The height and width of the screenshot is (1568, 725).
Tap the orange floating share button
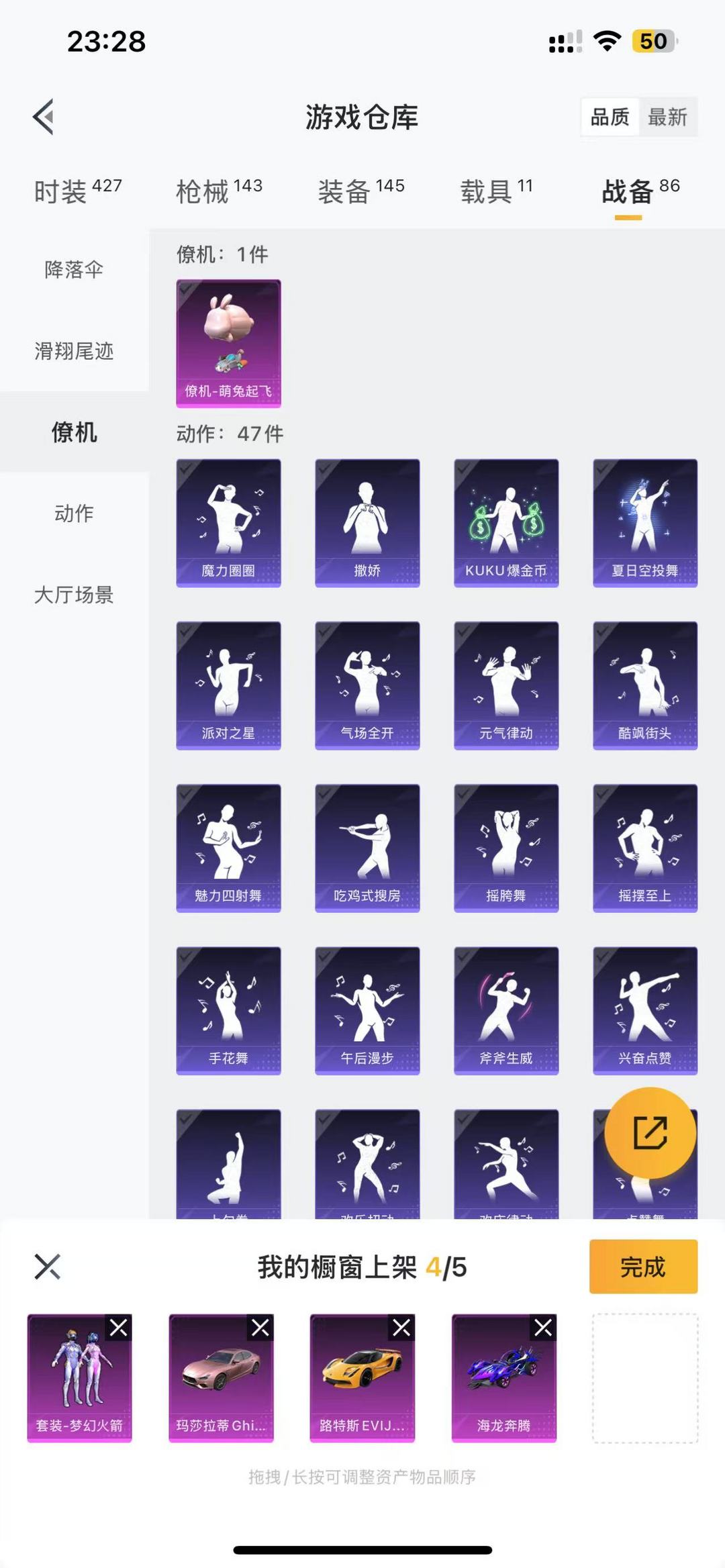pyautogui.click(x=650, y=1133)
